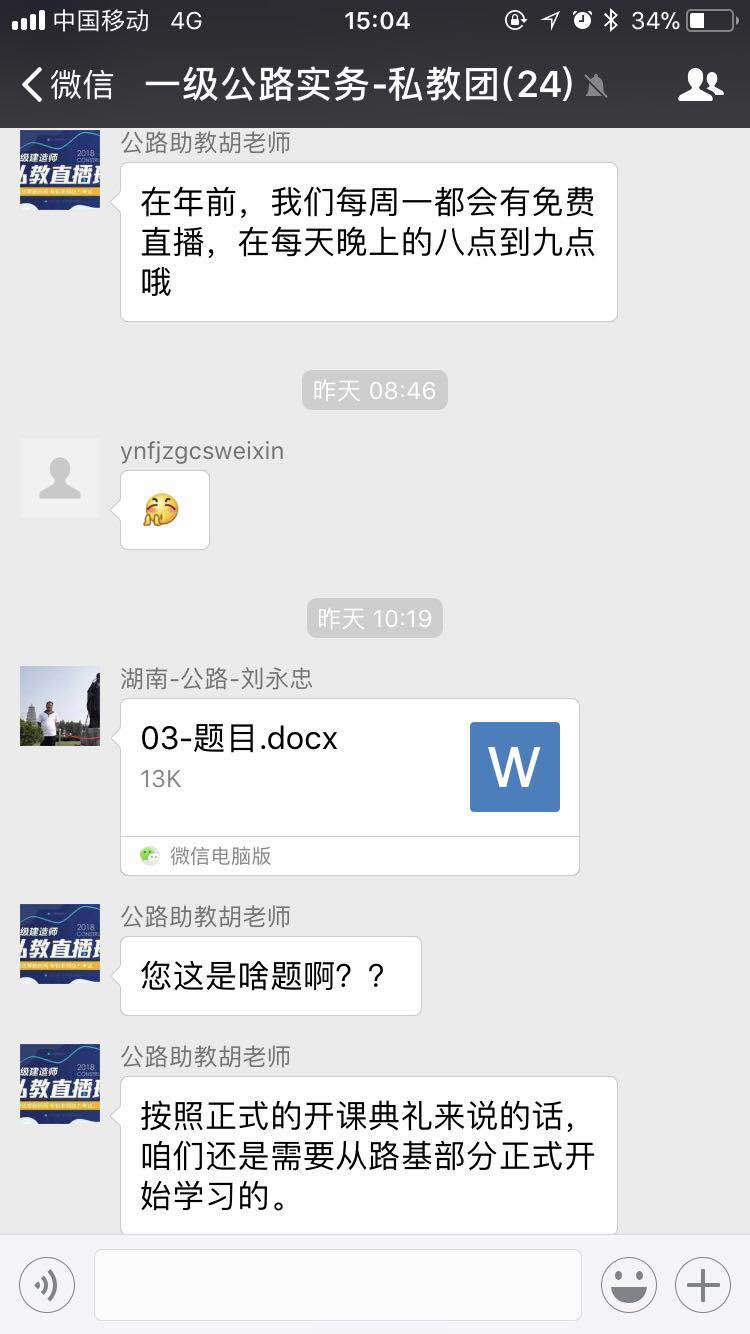Go back to the 微信 chat list
Image resolution: width=750 pixels, height=1334 pixels.
tap(66, 85)
